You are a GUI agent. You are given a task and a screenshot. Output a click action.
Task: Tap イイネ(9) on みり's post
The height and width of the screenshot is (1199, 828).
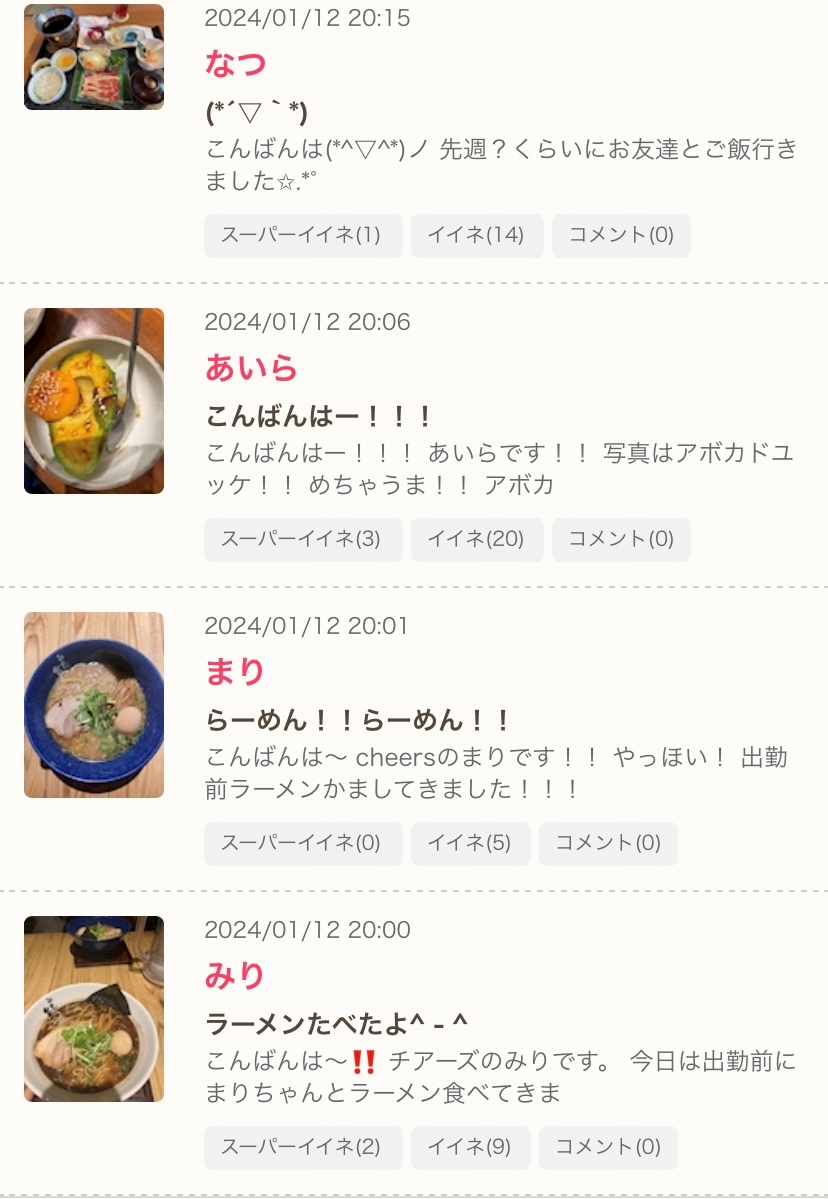click(470, 1148)
